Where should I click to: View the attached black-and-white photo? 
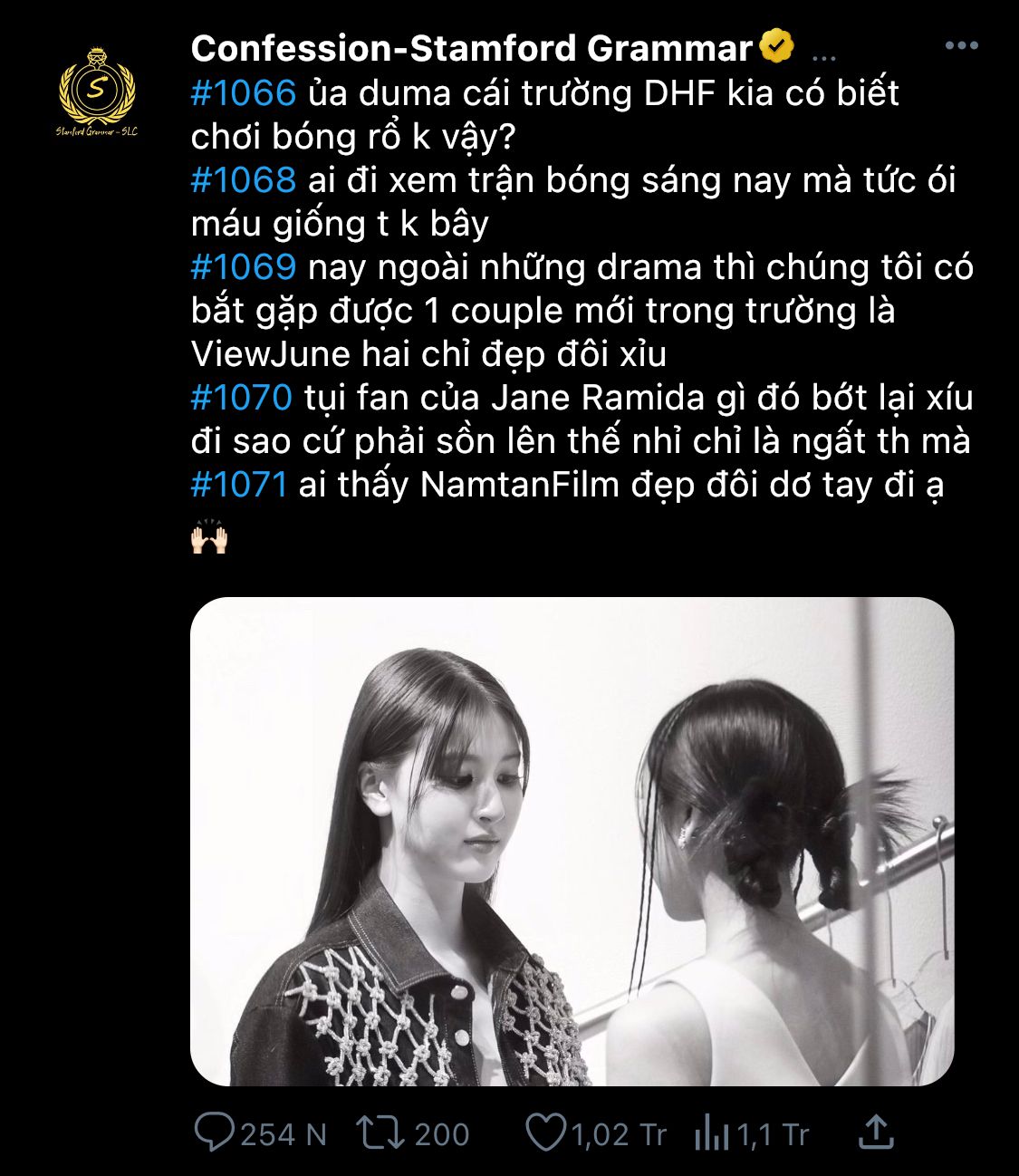tap(572, 841)
